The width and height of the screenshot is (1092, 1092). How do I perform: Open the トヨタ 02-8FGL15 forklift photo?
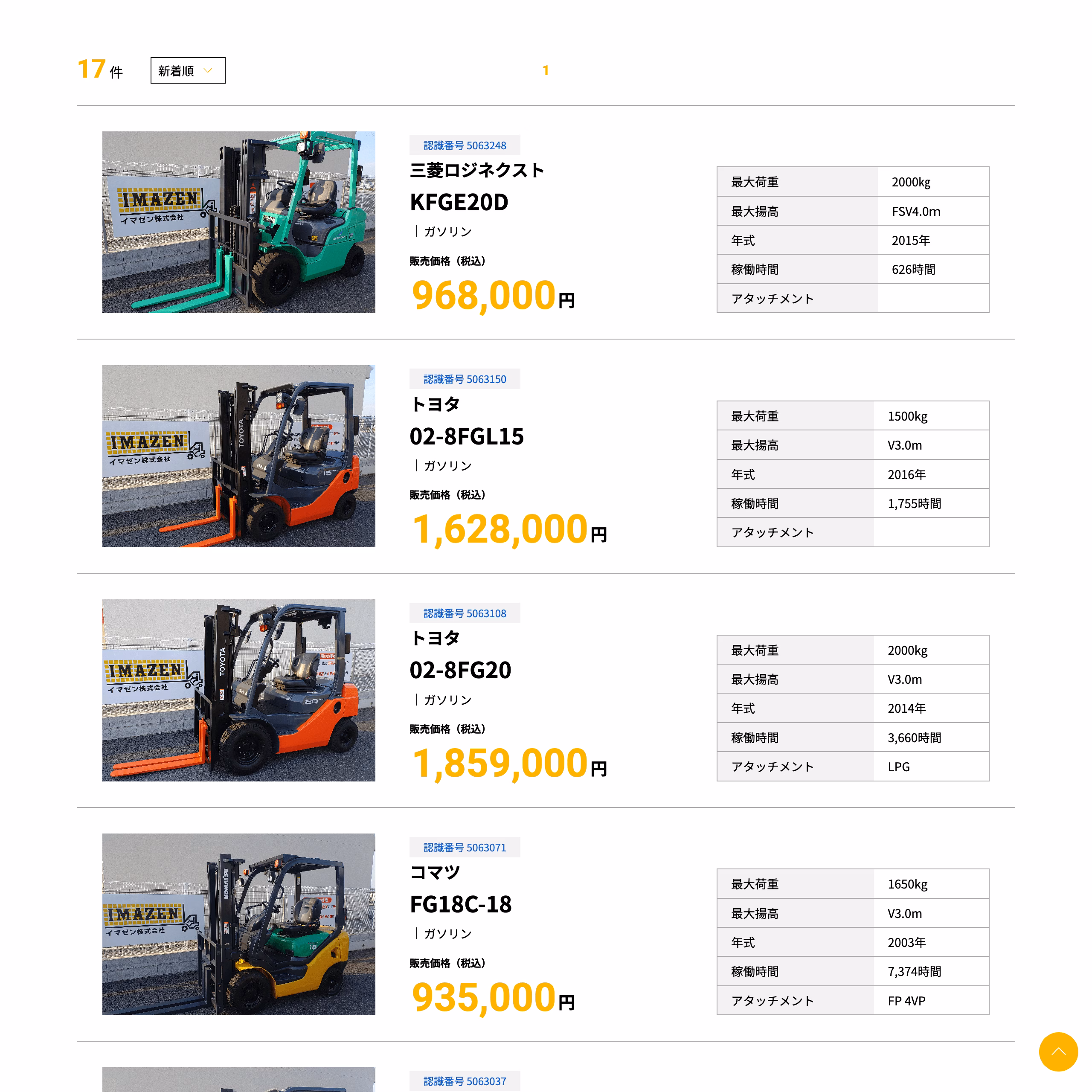pos(238,456)
